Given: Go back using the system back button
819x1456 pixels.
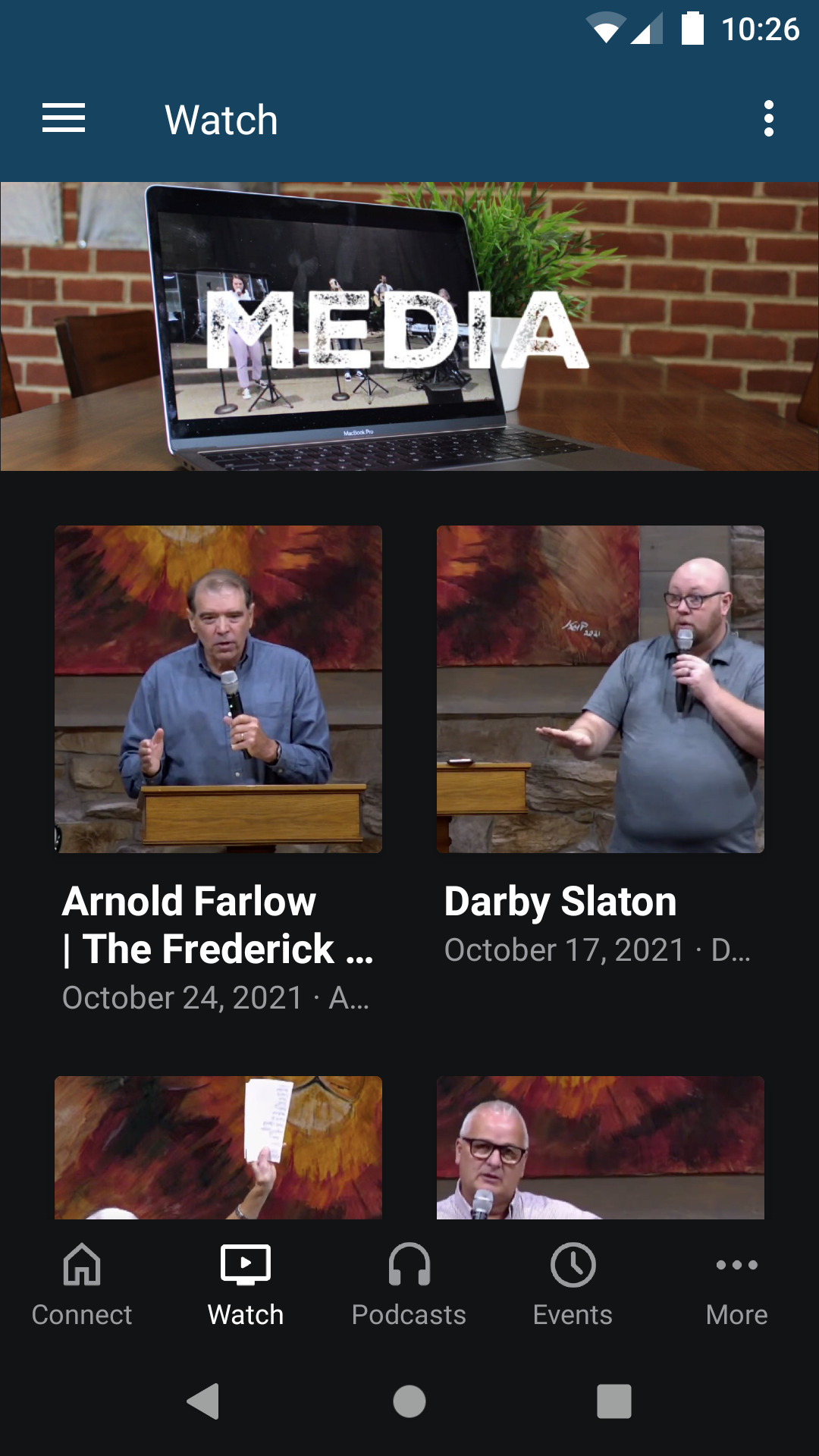Looking at the screenshot, I should (203, 1401).
